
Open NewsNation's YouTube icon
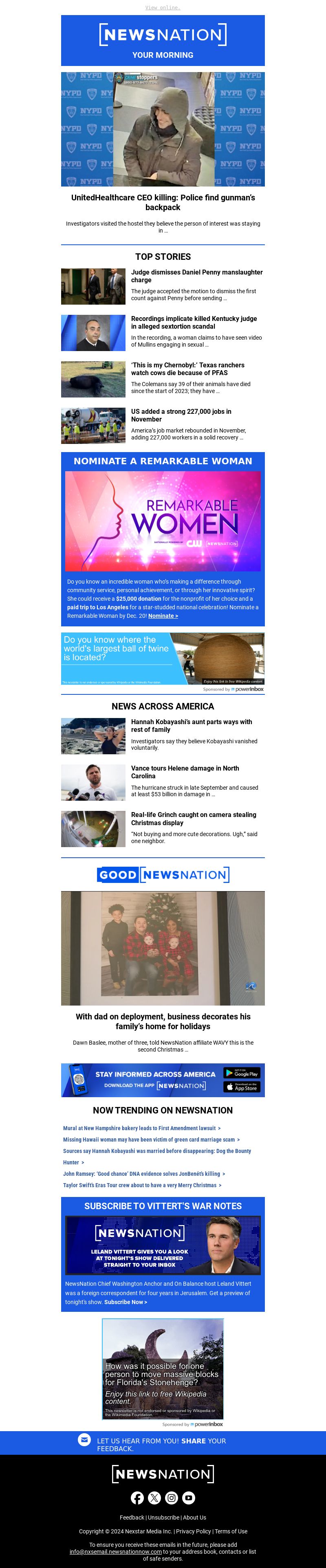click(x=188, y=1498)
